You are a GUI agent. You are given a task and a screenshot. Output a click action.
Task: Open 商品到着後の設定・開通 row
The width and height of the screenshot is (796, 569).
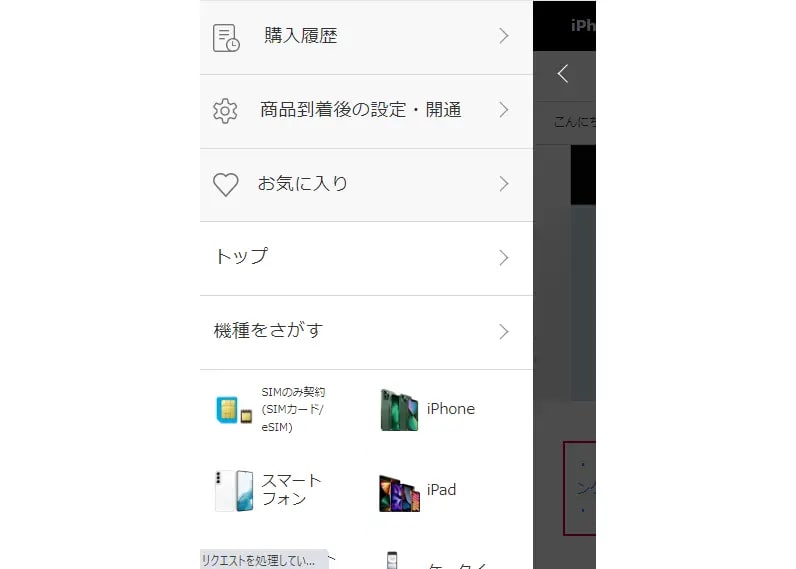[365, 110]
